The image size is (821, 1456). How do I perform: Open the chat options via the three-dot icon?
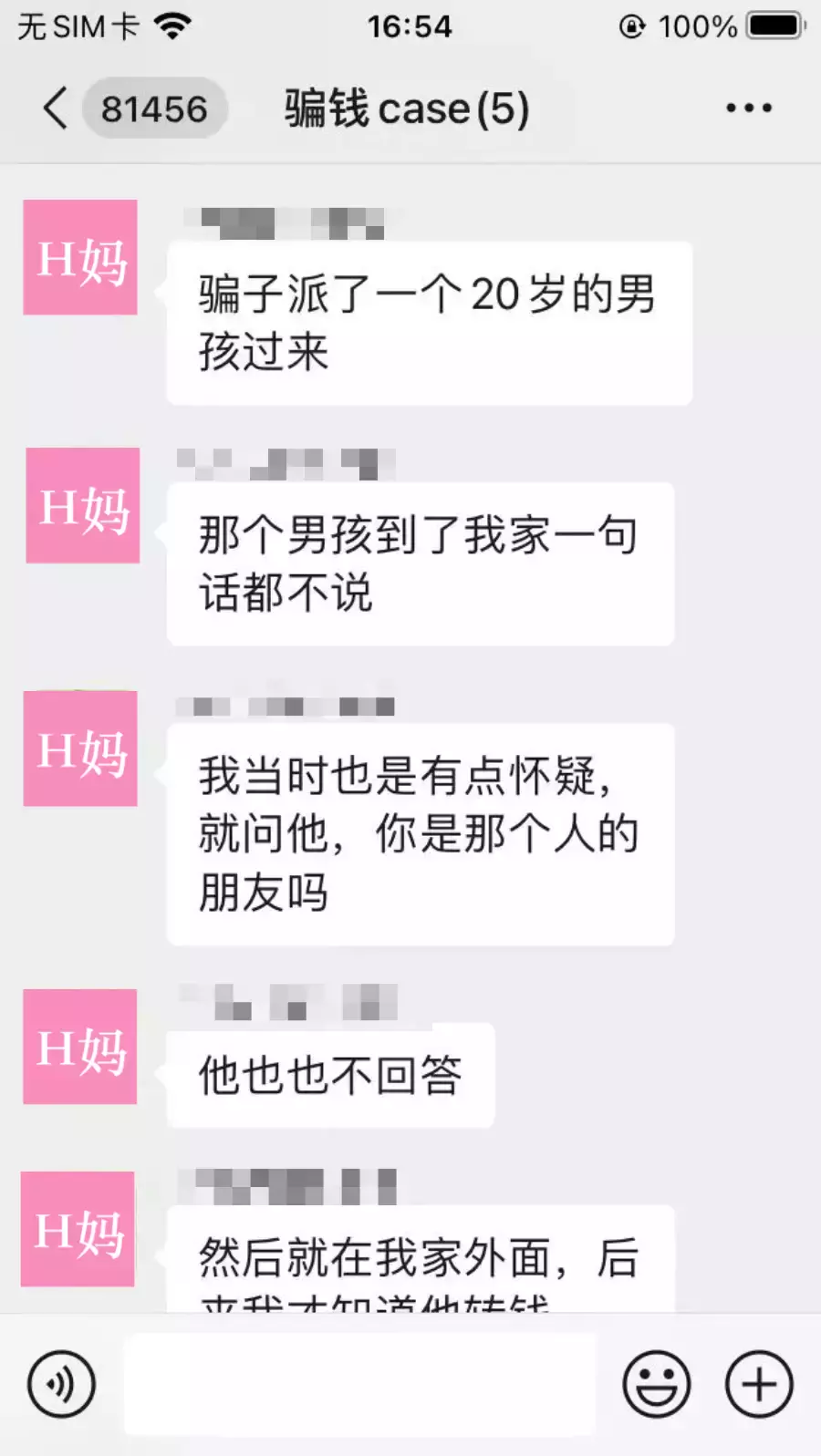point(746,108)
